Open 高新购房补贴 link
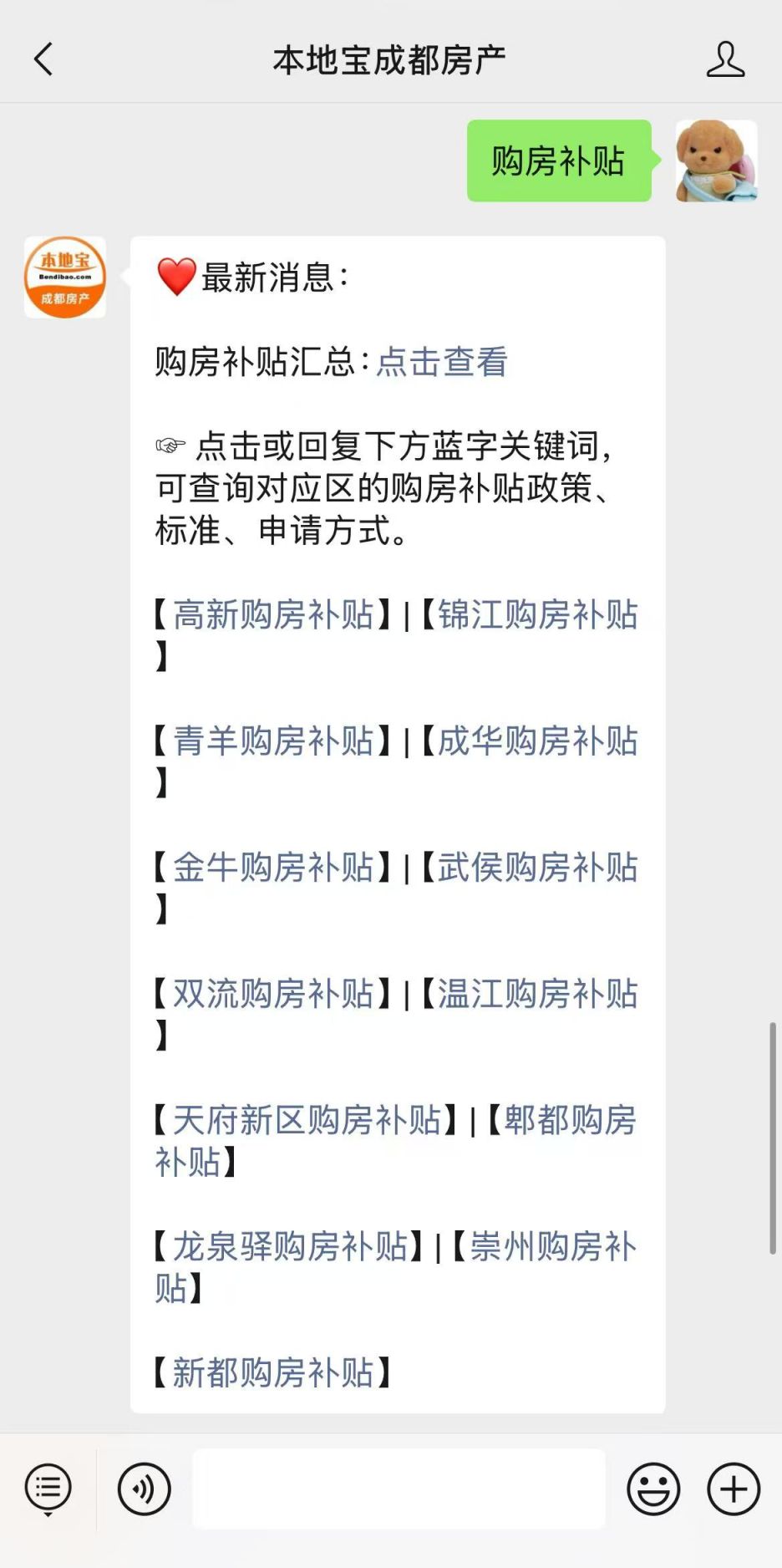 pyautogui.click(x=273, y=614)
